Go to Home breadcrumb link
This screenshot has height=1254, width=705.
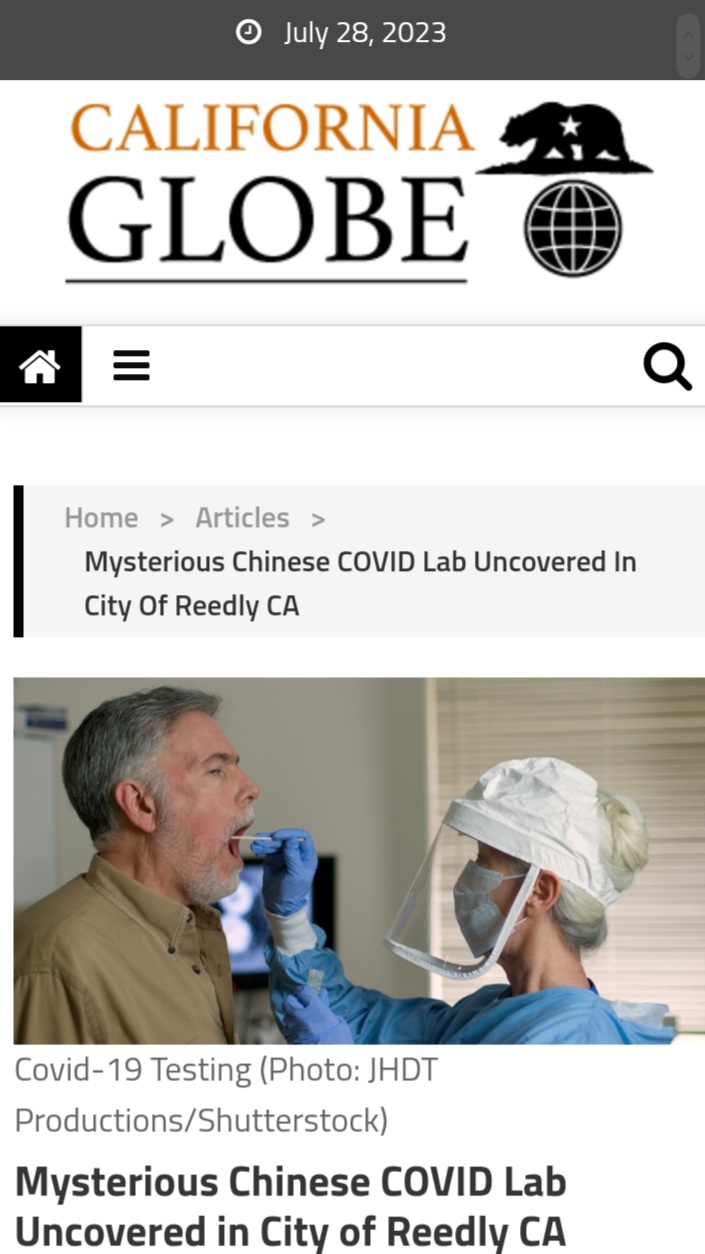click(x=101, y=518)
